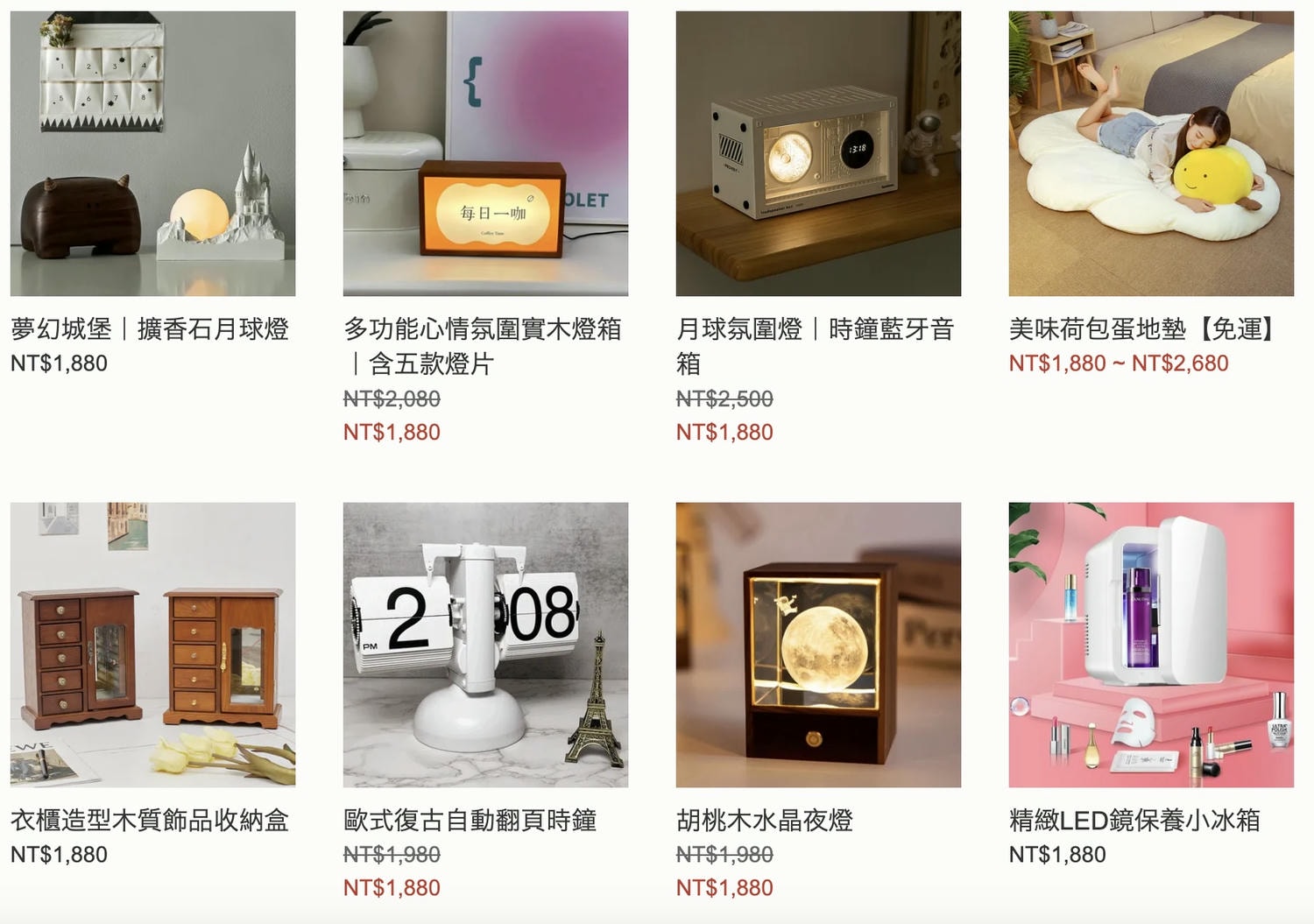Open 精緻LED鏡保養小冰箱 product
The image size is (1314, 924).
point(1151,645)
